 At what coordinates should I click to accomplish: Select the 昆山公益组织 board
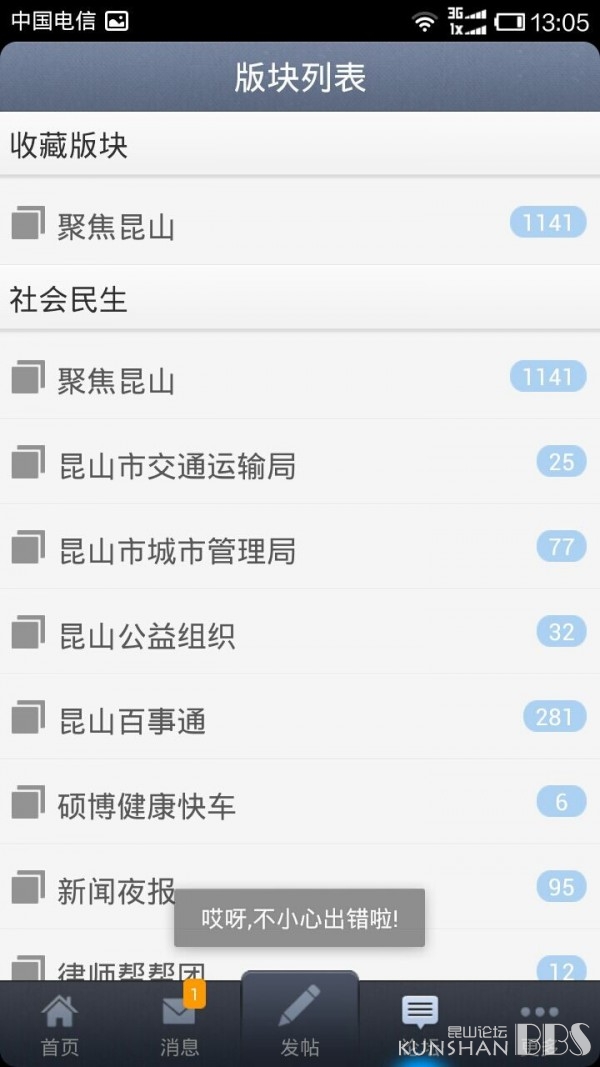[300, 632]
